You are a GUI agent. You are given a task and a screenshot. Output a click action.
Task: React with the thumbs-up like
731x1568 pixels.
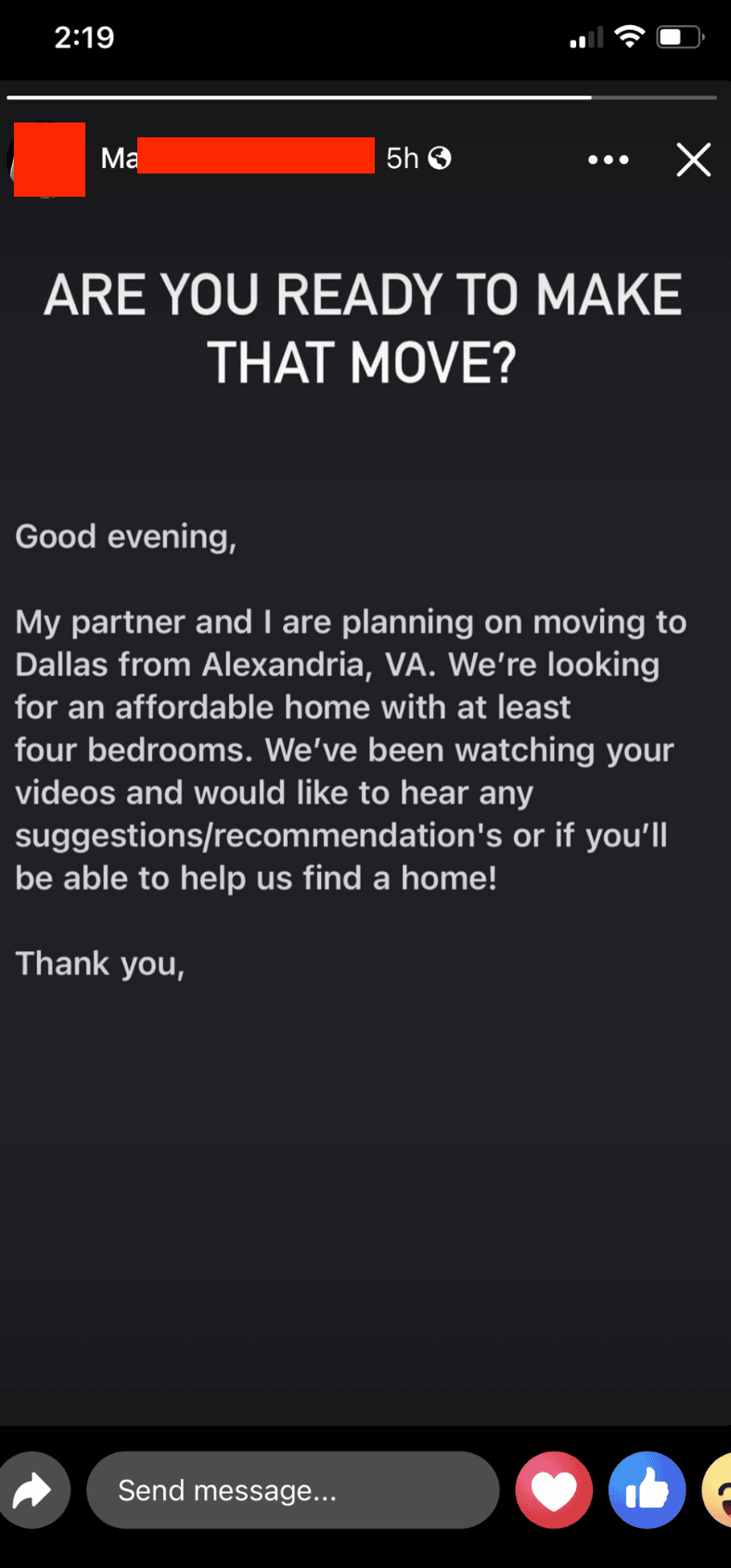tap(648, 1490)
